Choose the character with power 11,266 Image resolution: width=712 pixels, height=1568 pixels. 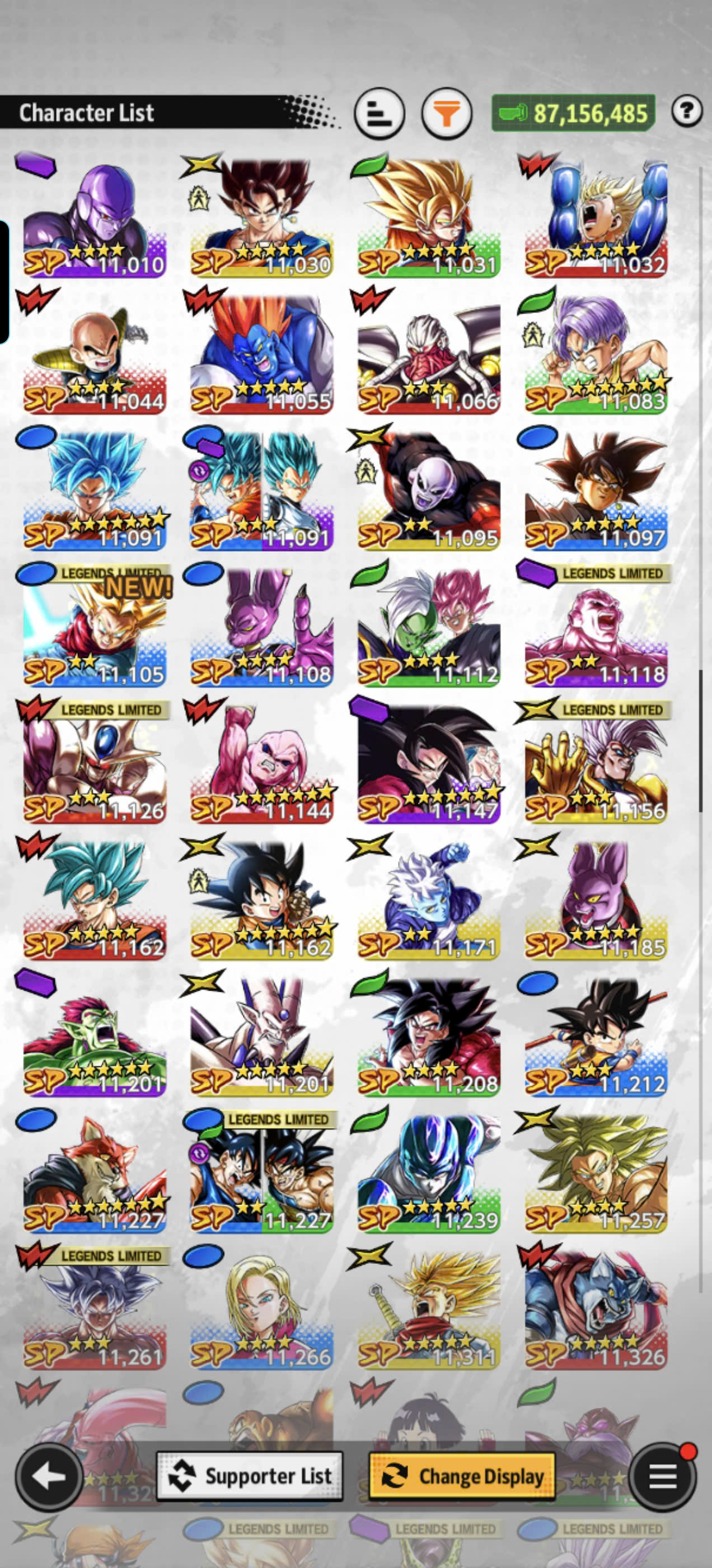click(x=261, y=1307)
